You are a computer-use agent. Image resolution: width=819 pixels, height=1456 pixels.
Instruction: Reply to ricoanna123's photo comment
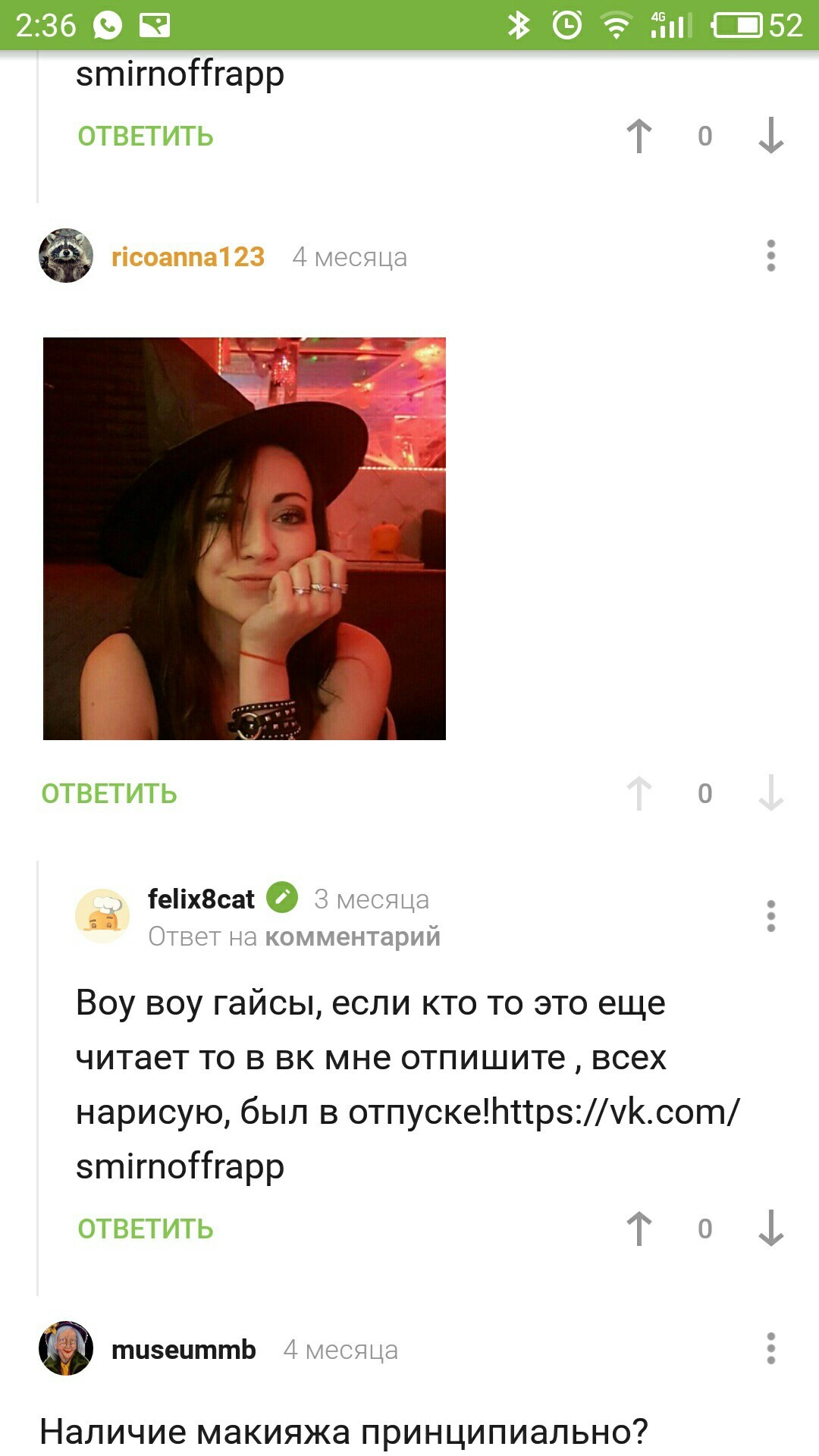click(x=109, y=794)
